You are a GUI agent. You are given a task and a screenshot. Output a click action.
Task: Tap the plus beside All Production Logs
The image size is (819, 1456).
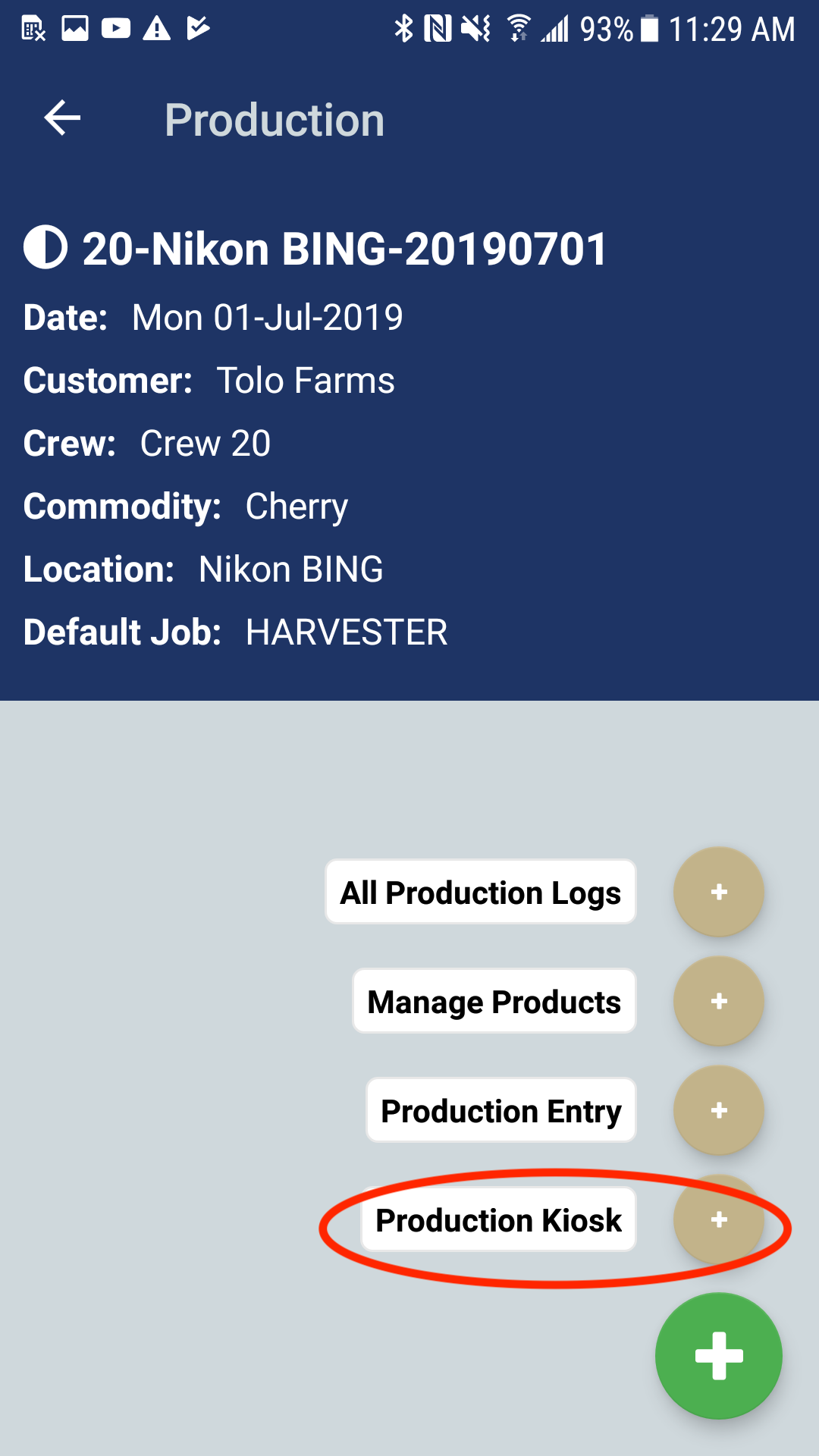719,893
